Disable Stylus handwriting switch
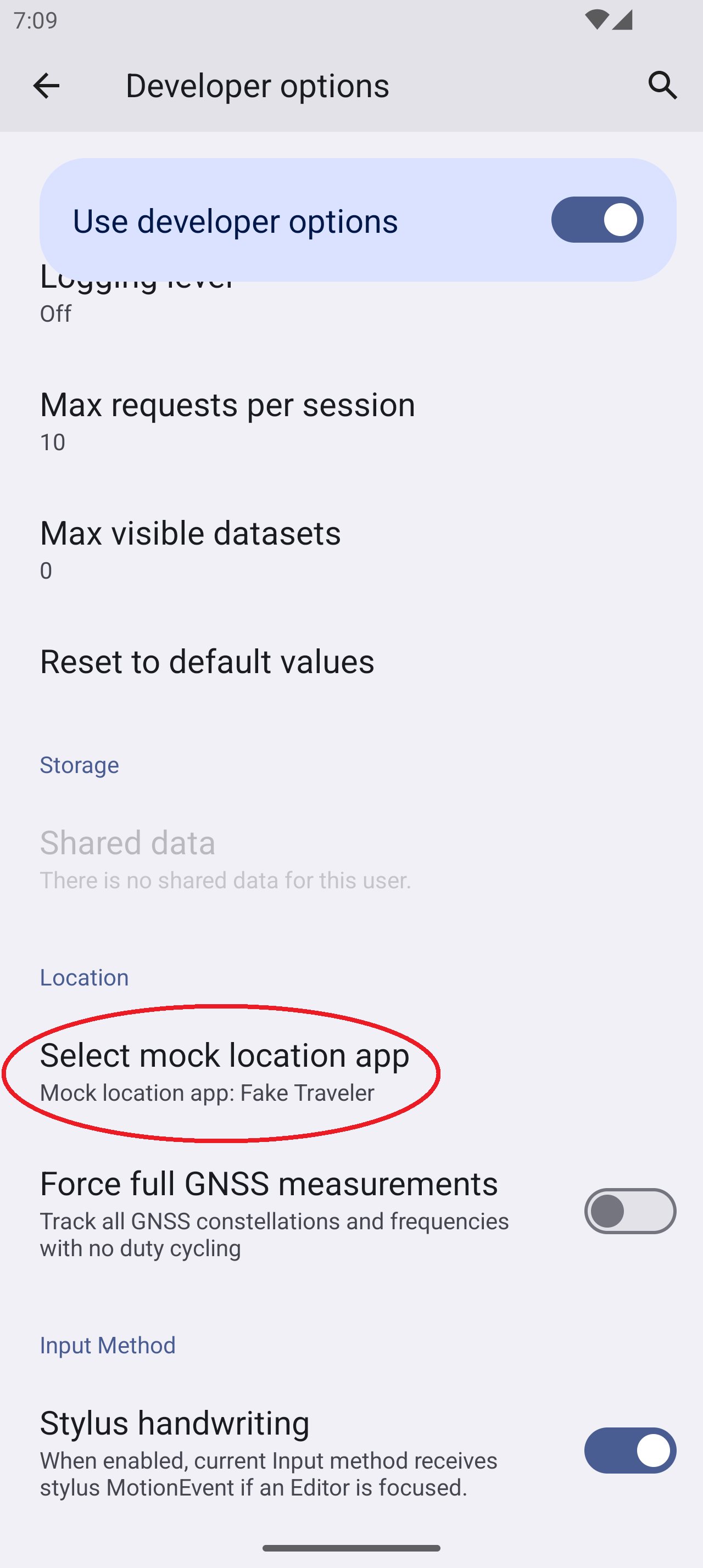 [x=629, y=1450]
